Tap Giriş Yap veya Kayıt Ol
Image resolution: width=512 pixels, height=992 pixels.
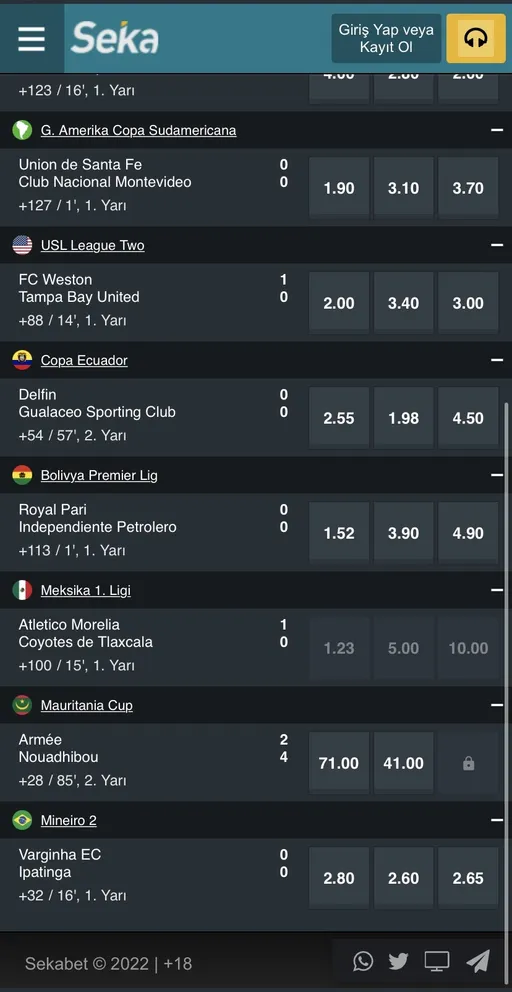[x=386, y=39]
